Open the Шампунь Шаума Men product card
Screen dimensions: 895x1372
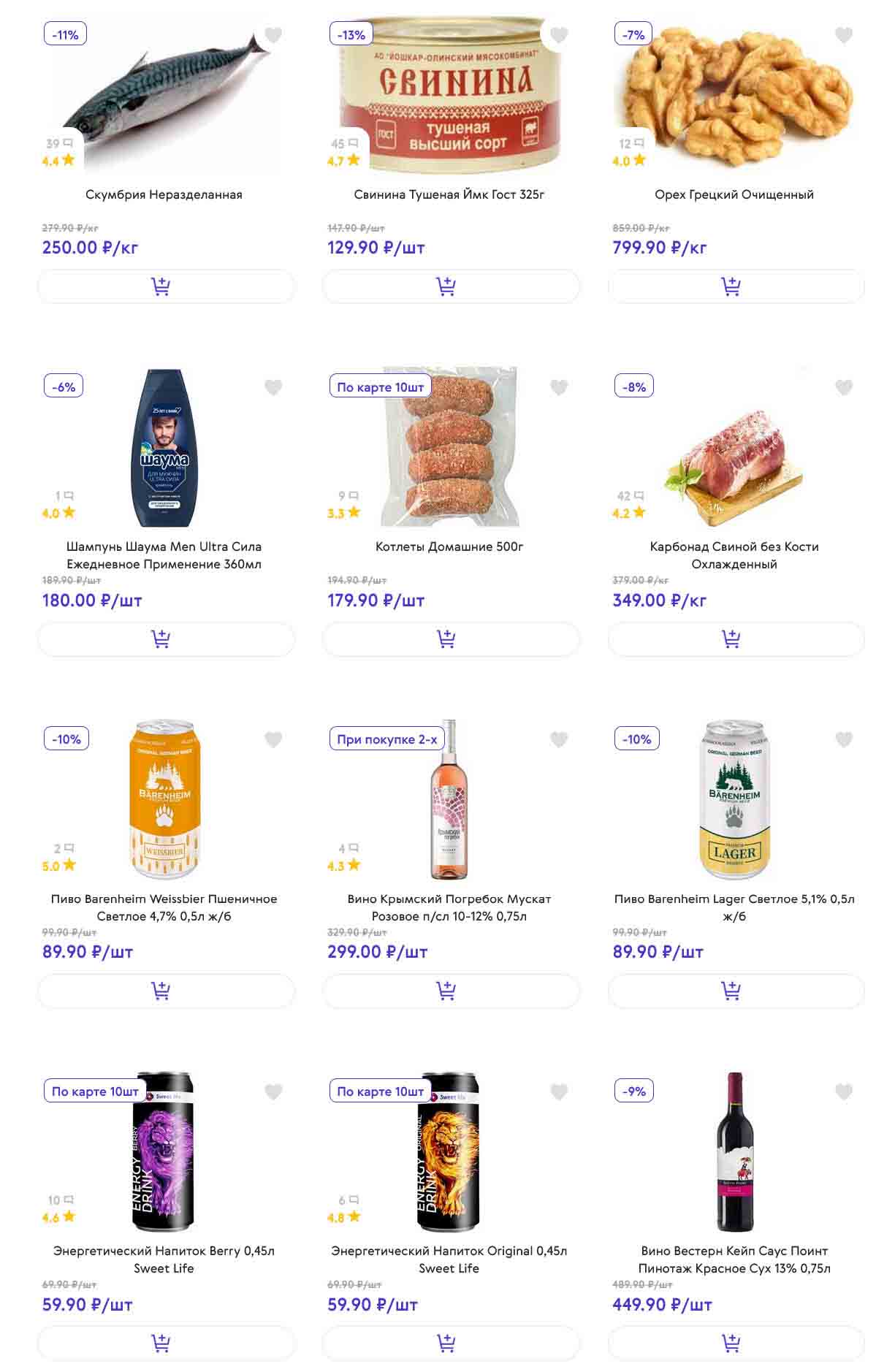[164, 554]
